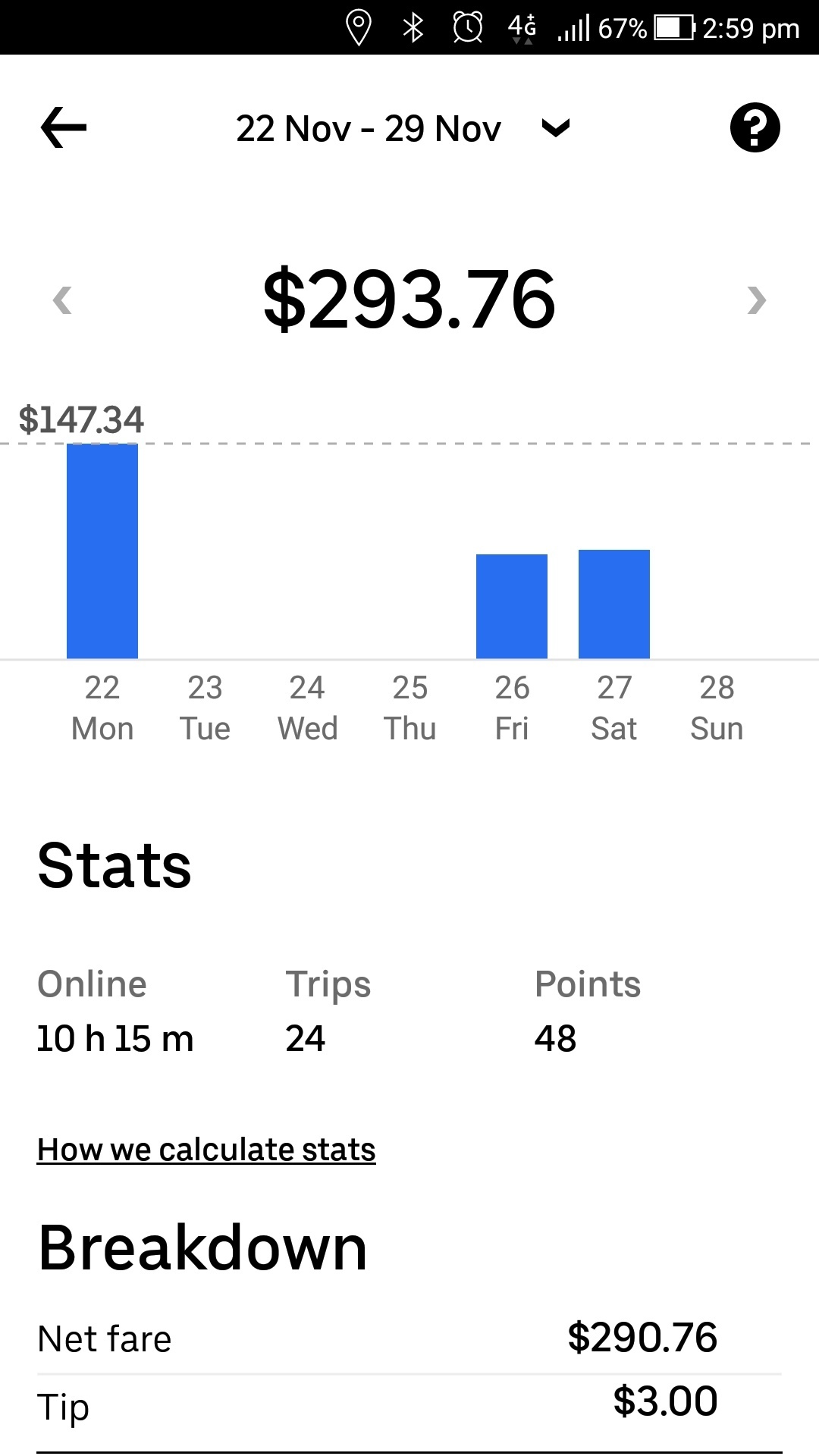Select the Saturday 27 earnings bar

(x=614, y=604)
